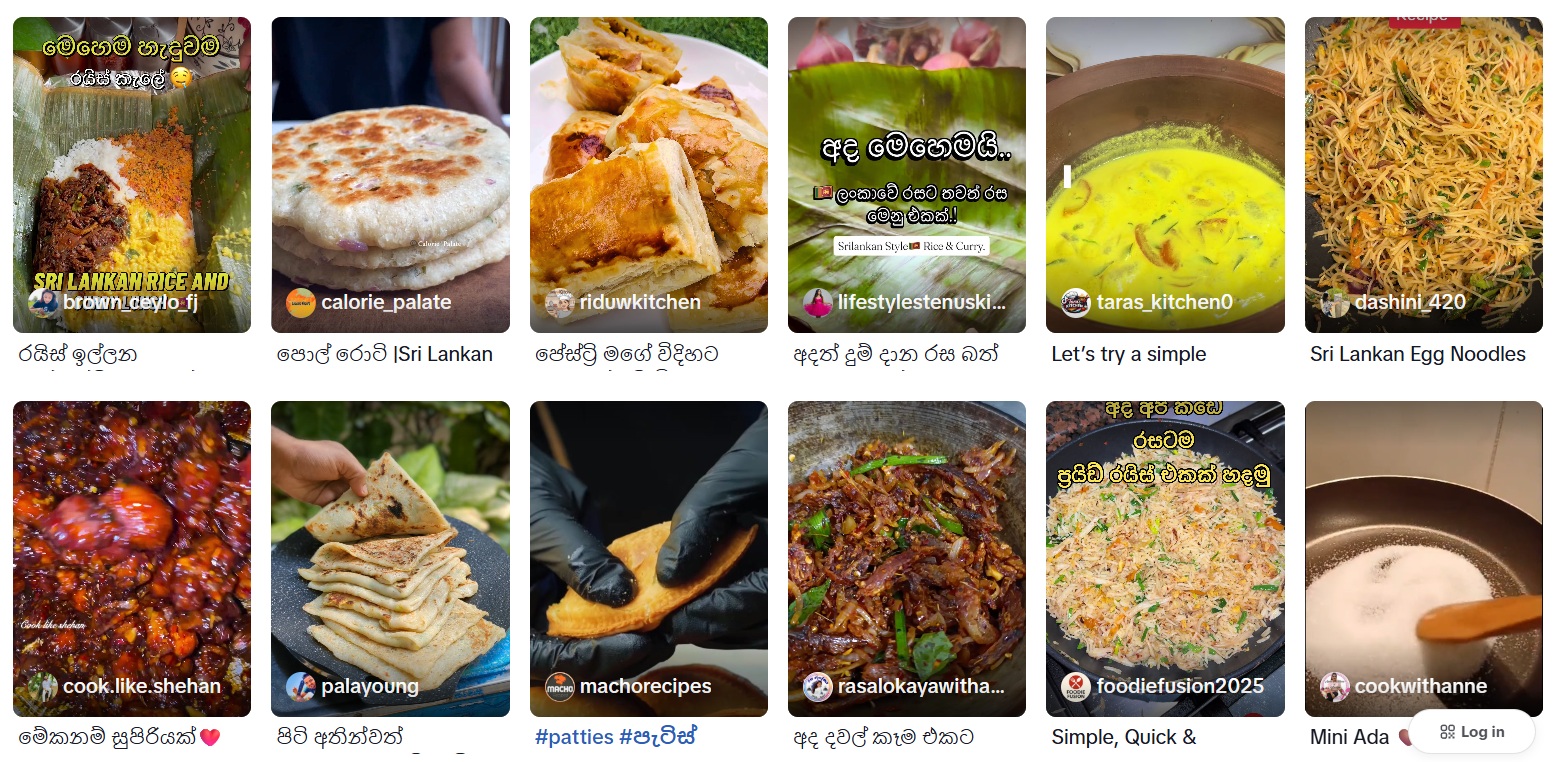Open palayoung's folded roti video
The image size is (1562, 762).
coord(390,558)
